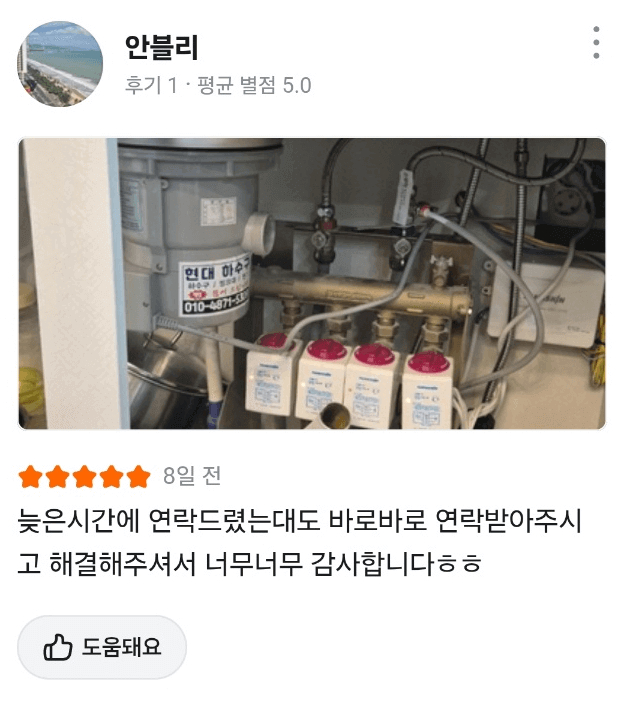Viewport: 618px width, 703px height.
Task: Open the overflow menu on 안블리's review
Action: 596,43
